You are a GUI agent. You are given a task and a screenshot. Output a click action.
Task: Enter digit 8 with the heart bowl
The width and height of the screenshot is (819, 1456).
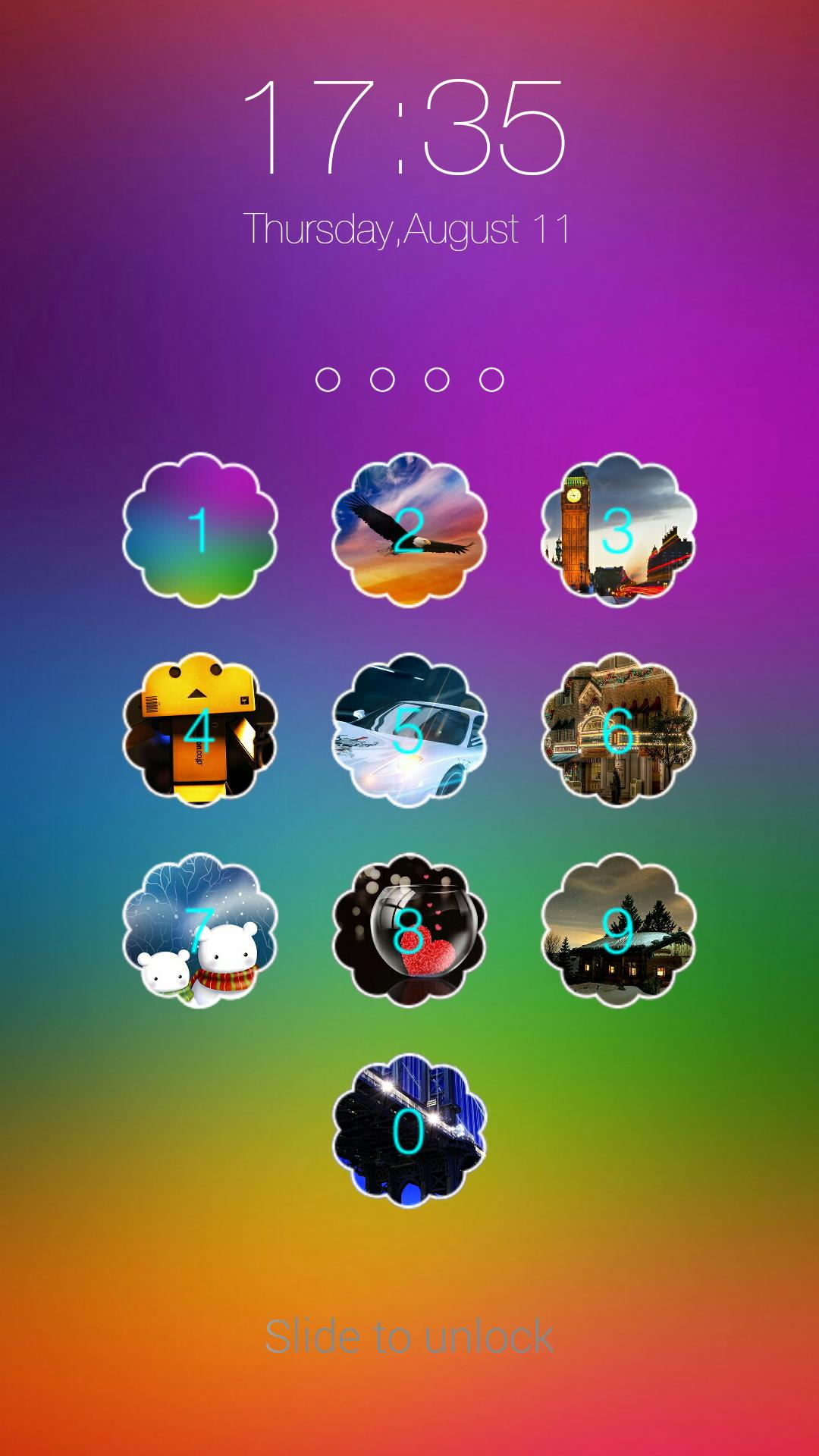coord(409,930)
